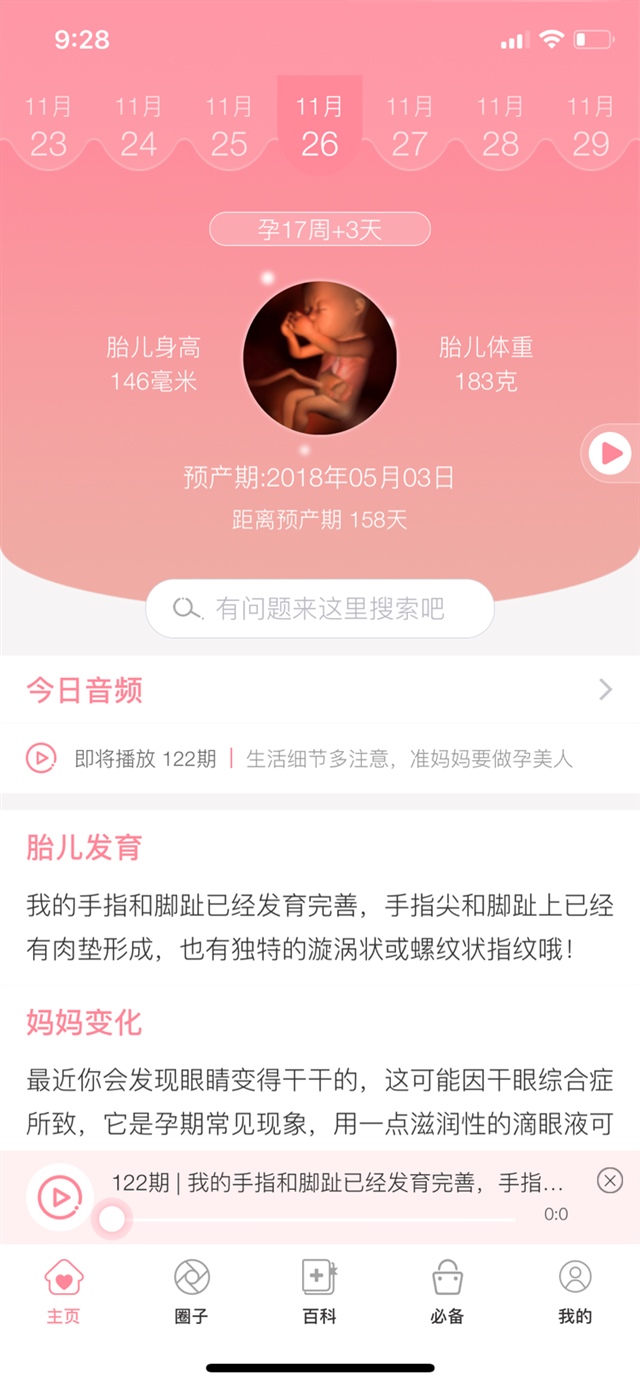The image size is (640, 1386).
Task: Open the 我的 profile tab
Action: (575, 1292)
